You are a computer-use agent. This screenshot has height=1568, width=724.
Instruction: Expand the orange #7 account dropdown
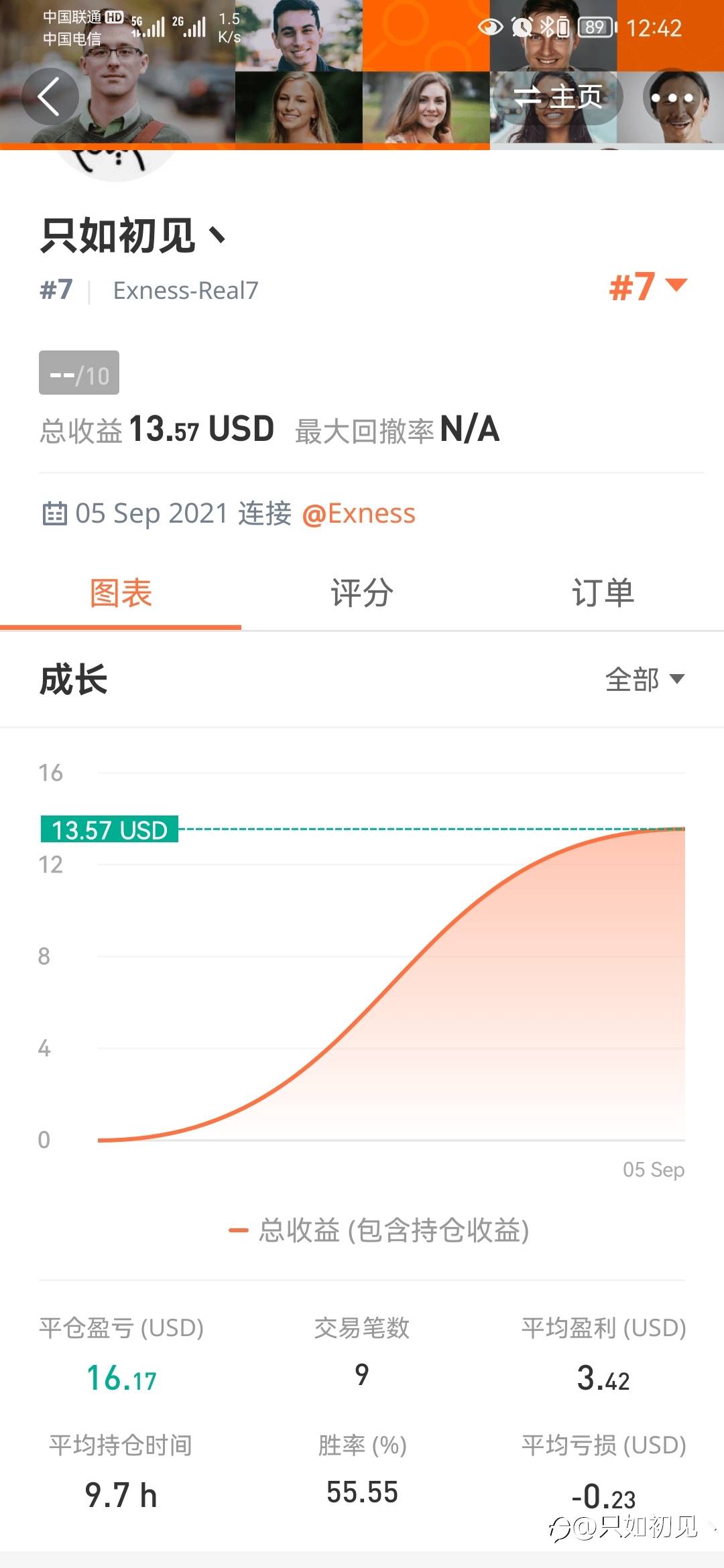coord(648,287)
